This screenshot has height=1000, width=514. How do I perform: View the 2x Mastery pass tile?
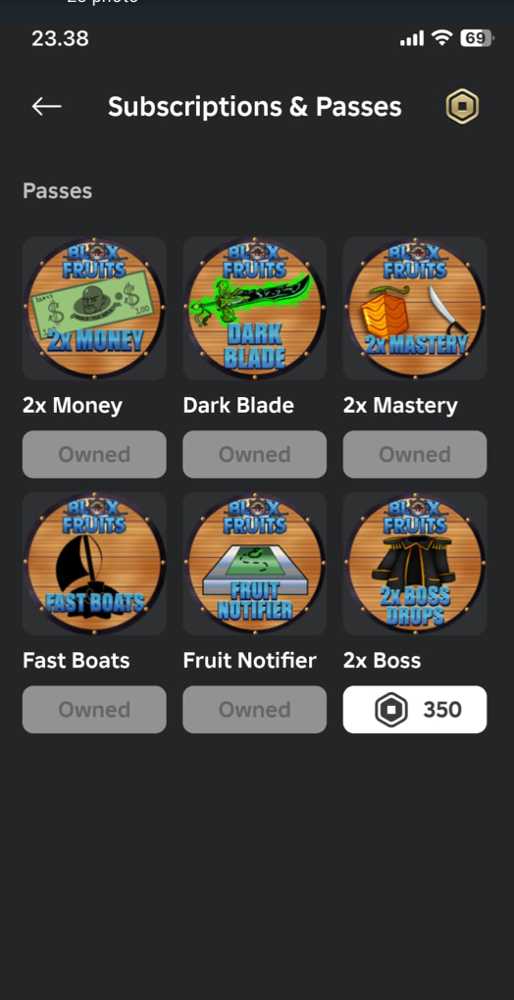(415, 309)
